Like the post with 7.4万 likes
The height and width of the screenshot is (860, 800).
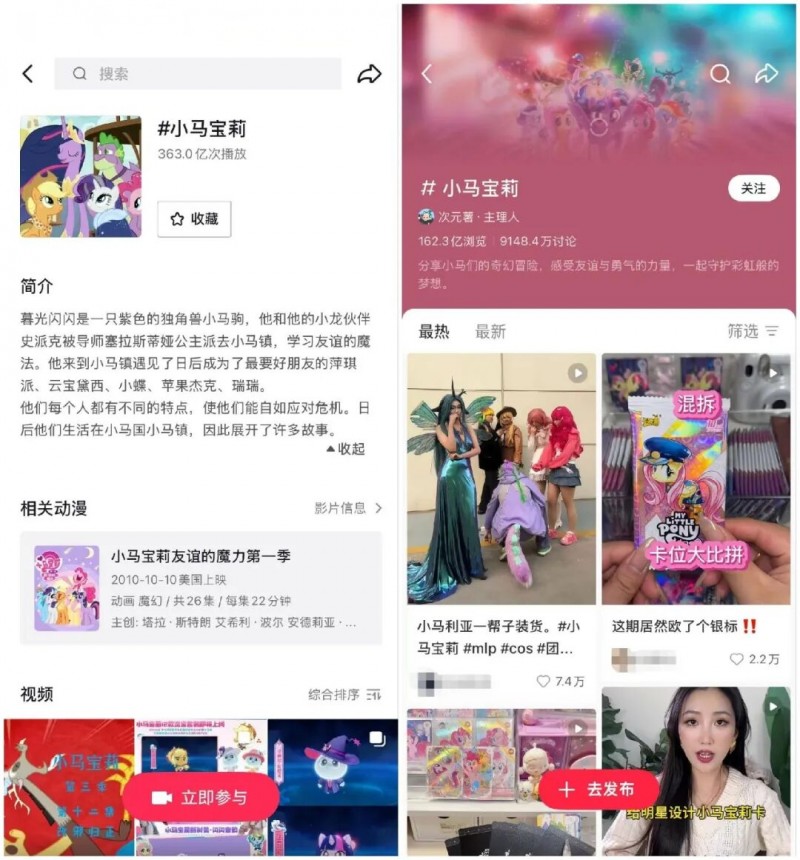pos(560,681)
